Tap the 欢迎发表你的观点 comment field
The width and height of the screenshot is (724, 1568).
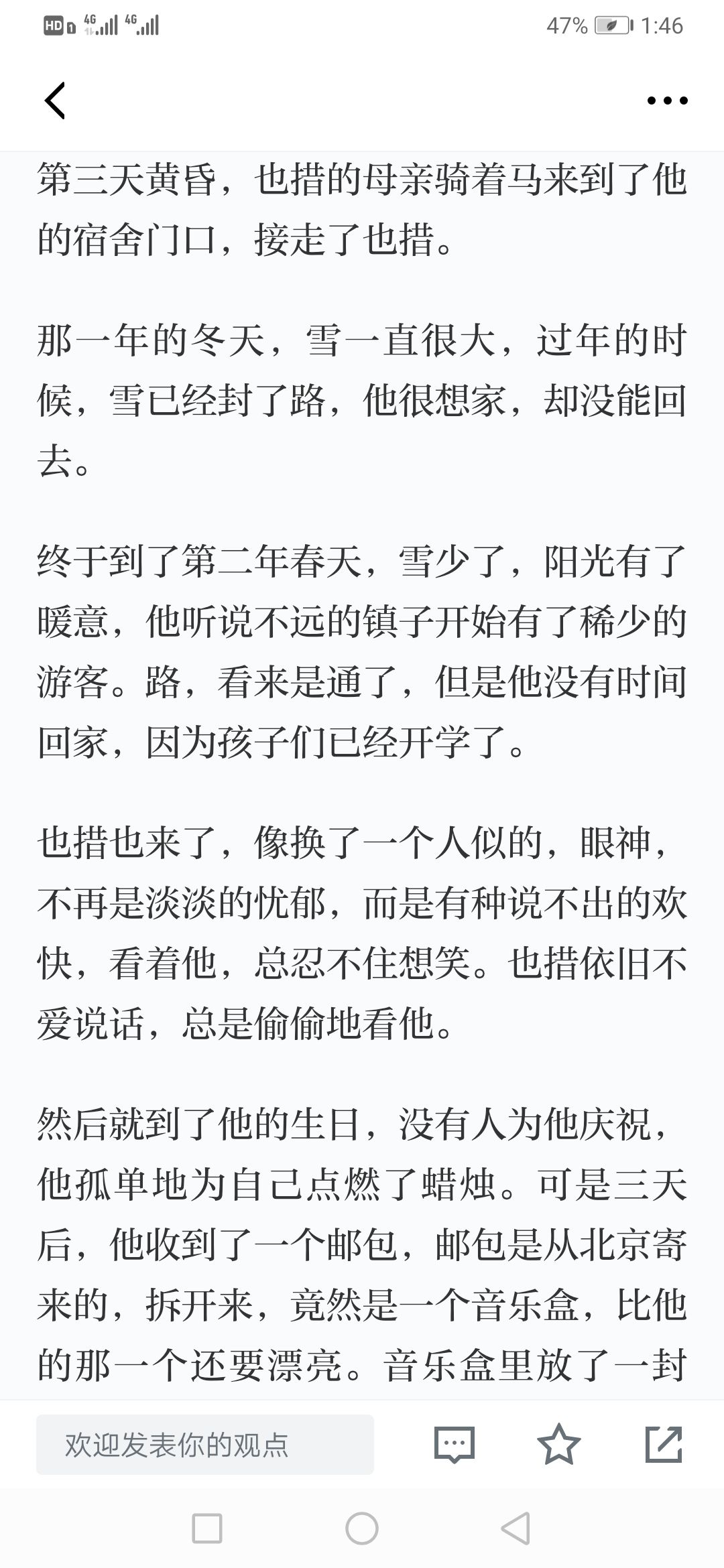[205, 1444]
